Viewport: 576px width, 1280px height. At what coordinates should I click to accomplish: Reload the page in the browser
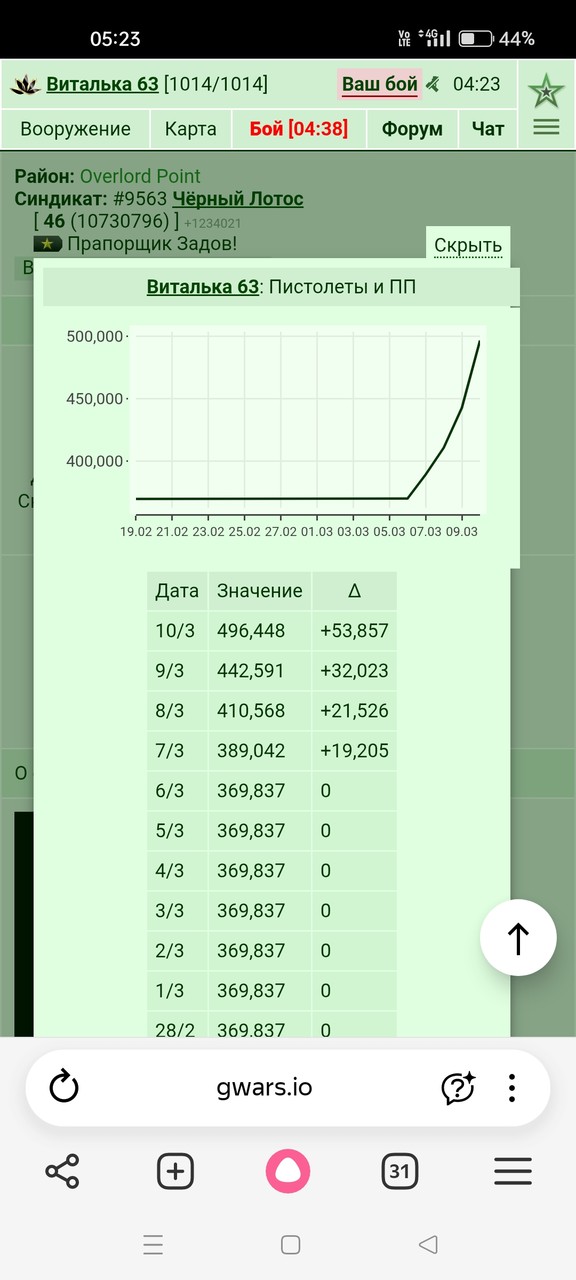[x=64, y=1087]
